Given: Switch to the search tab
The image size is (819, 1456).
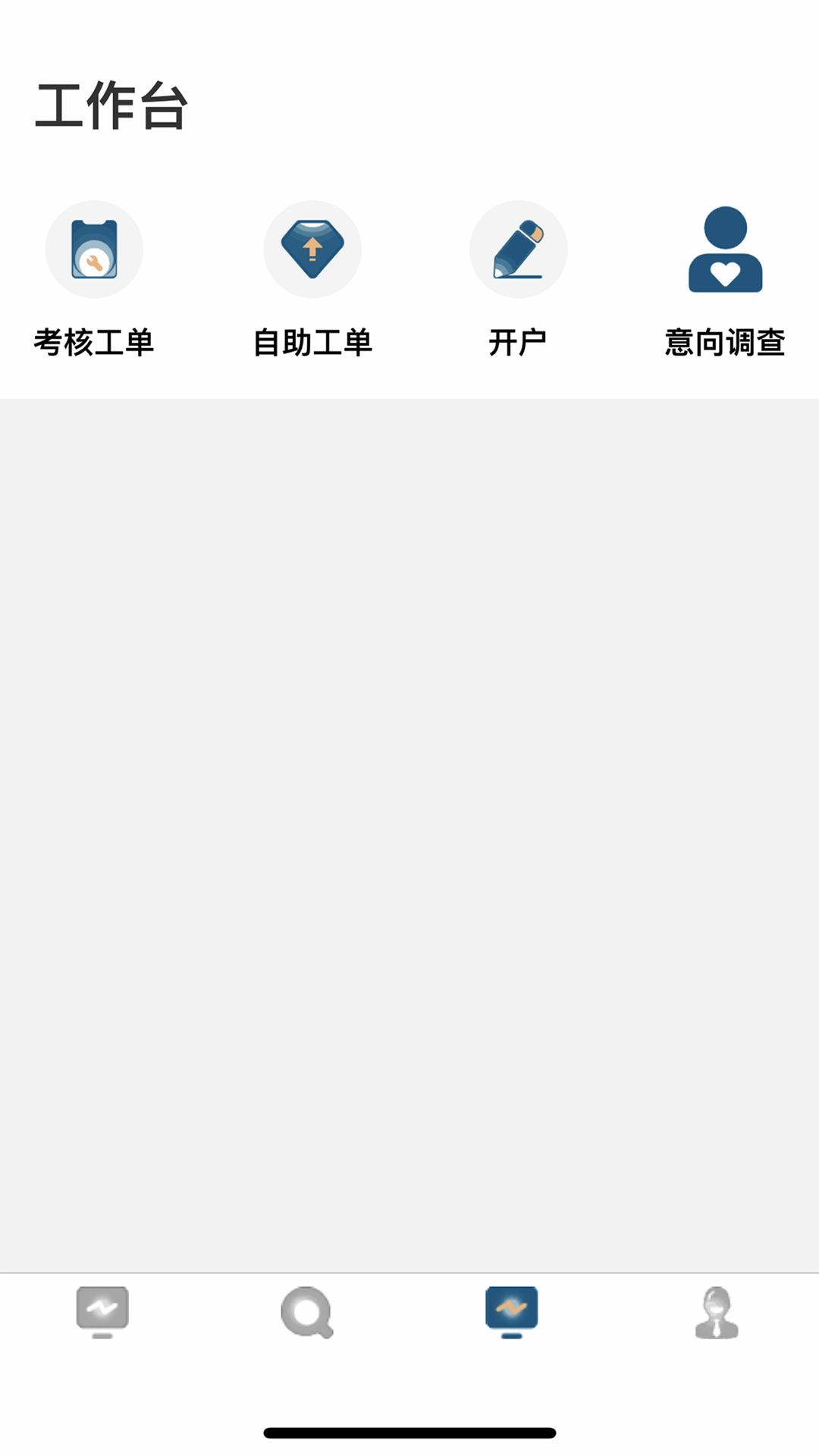Looking at the screenshot, I should pyautogui.click(x=307, y=1312).
